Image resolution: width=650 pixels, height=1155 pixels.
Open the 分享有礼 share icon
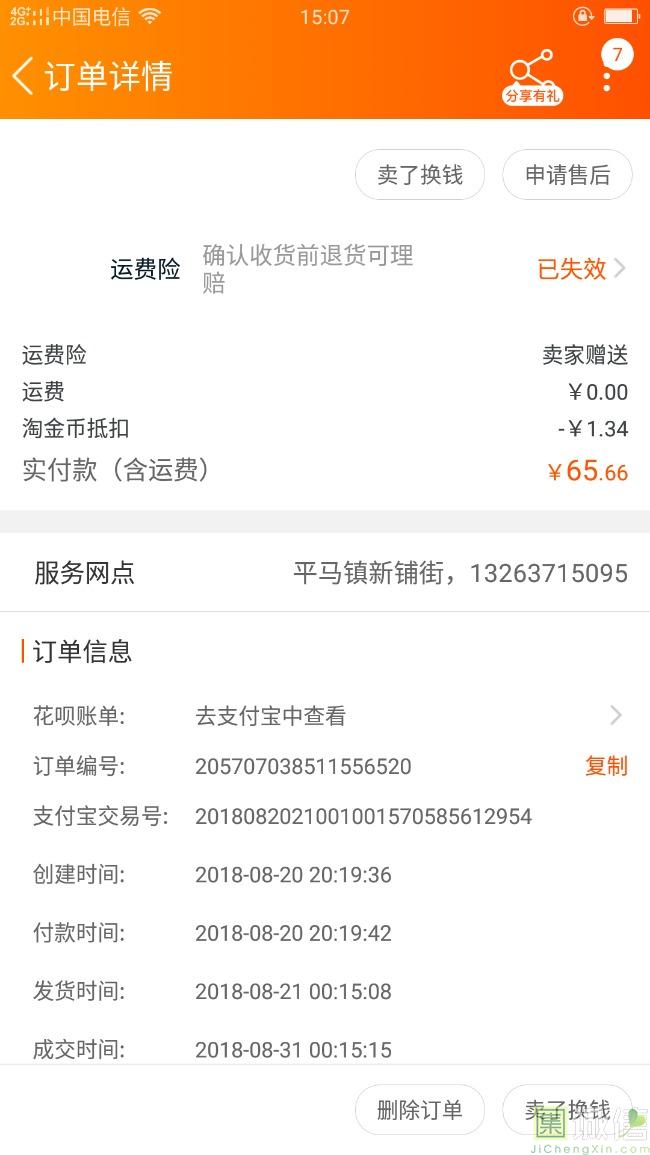coord(532,76)
